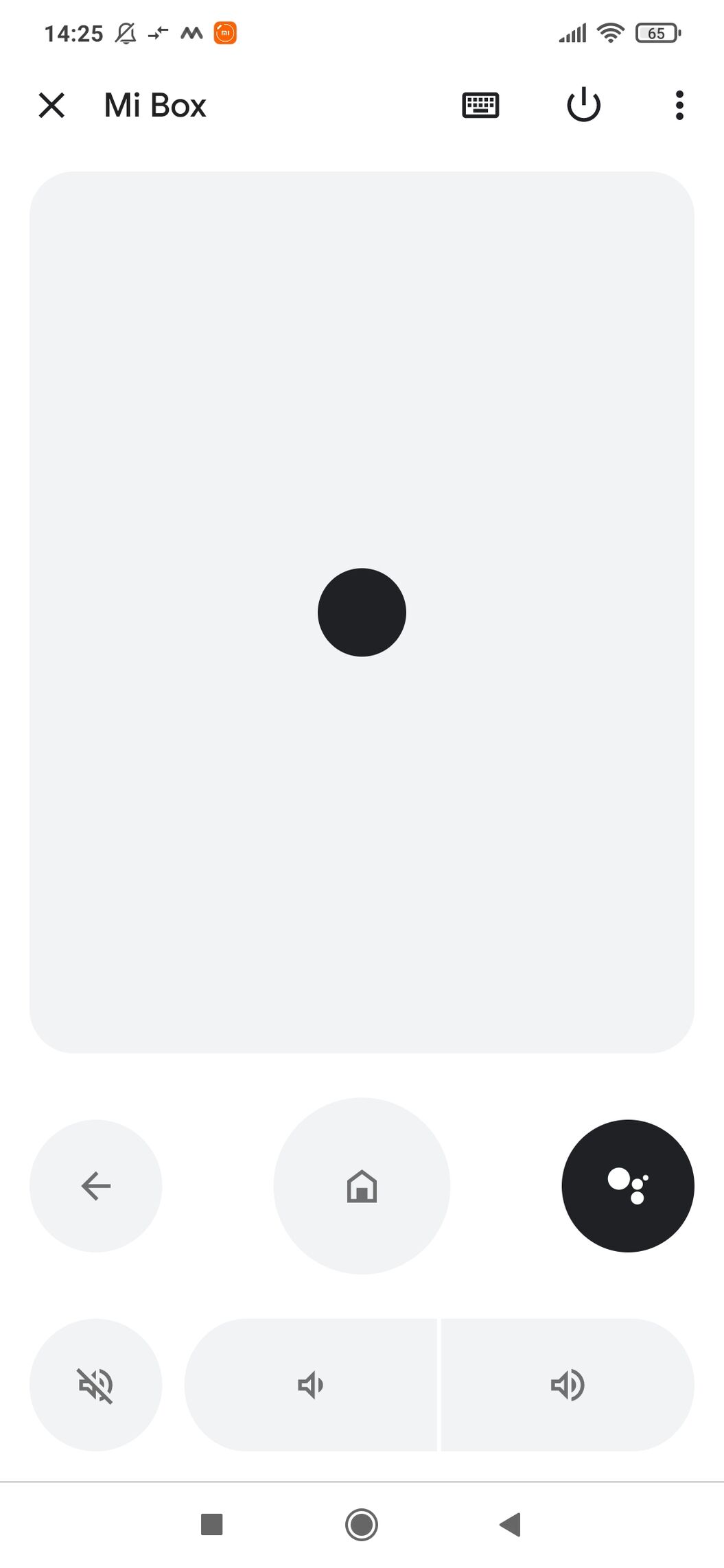
Task: Toggle Mi Box power
Action: click(583, 106)
